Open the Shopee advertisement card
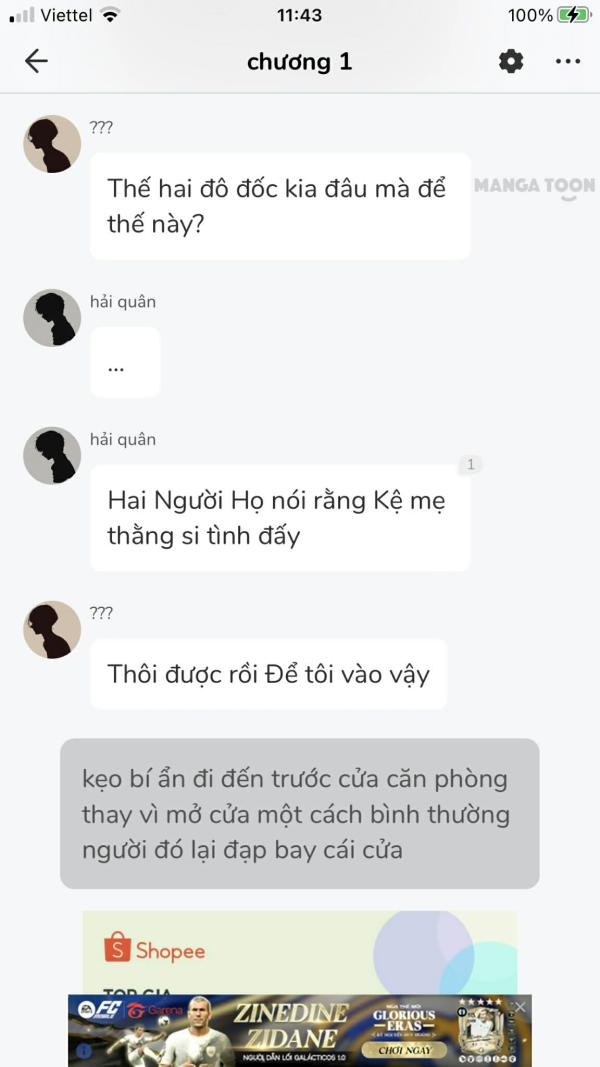The image size is (600, 1067). tap(298, 950)
